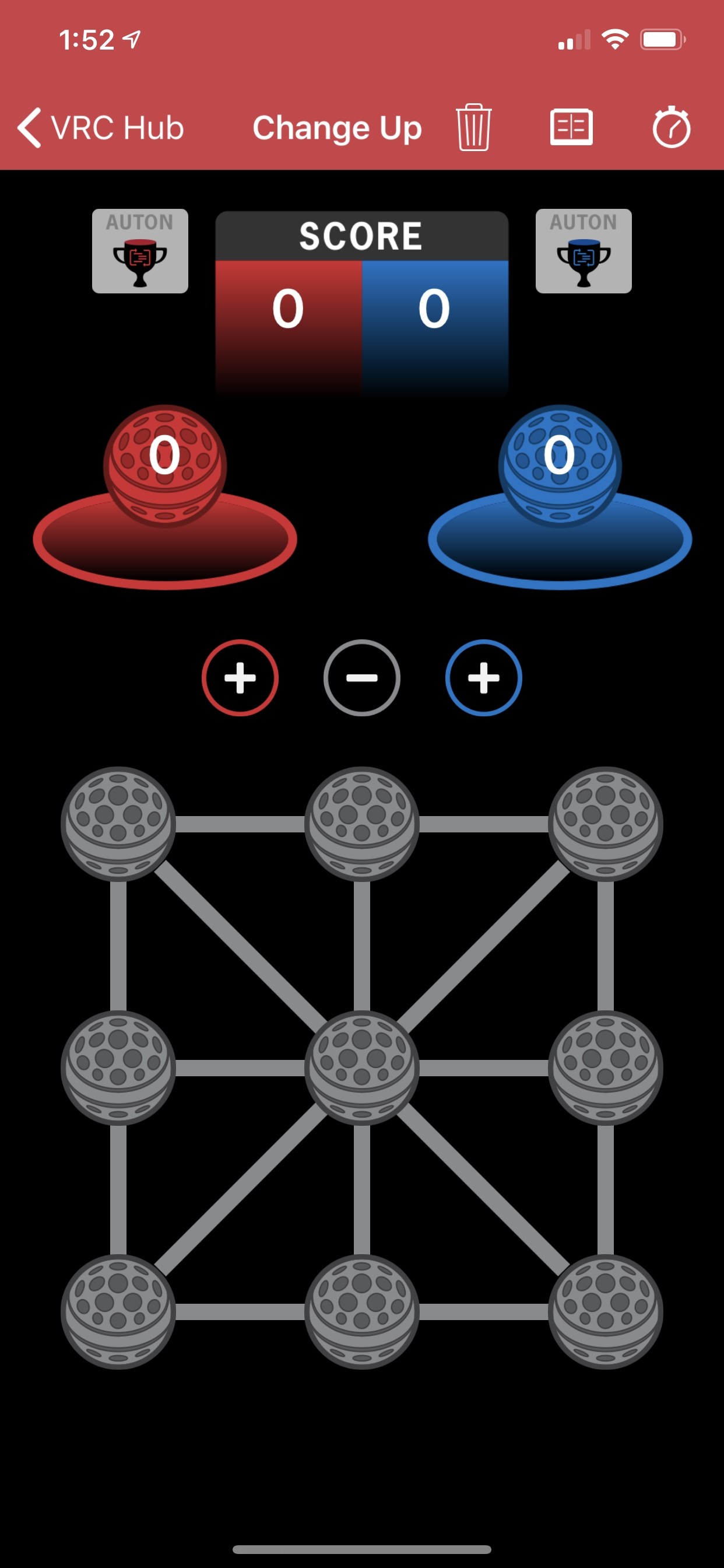
Task: Select the bottom-right goal on the grid
Action: 604,1311
